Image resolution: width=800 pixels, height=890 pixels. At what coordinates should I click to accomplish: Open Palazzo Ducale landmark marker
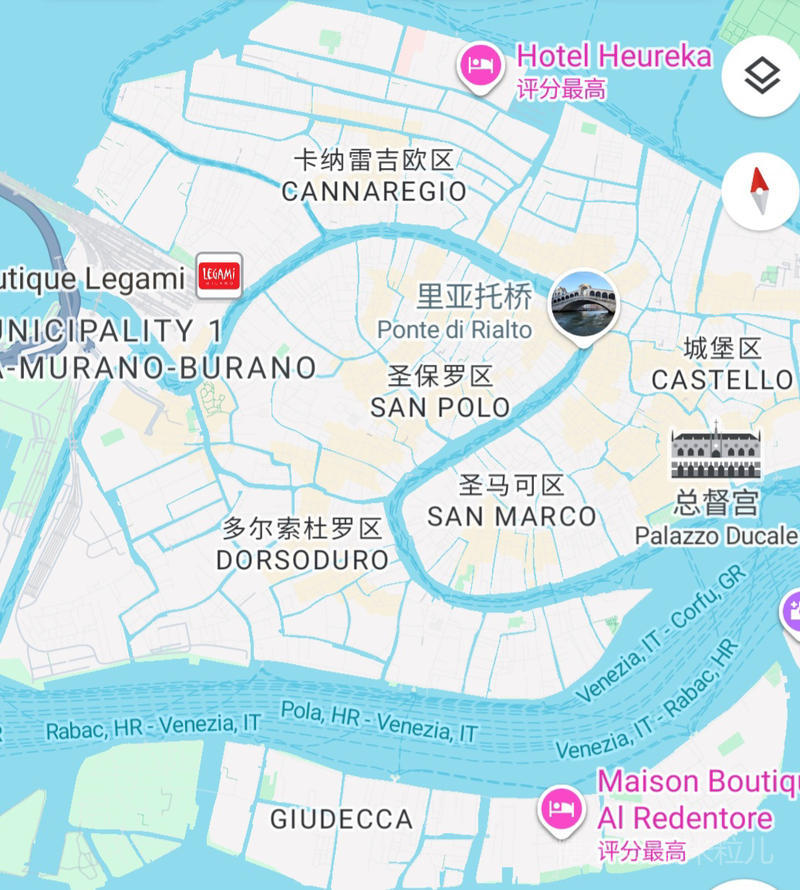[x=715, y=455]
